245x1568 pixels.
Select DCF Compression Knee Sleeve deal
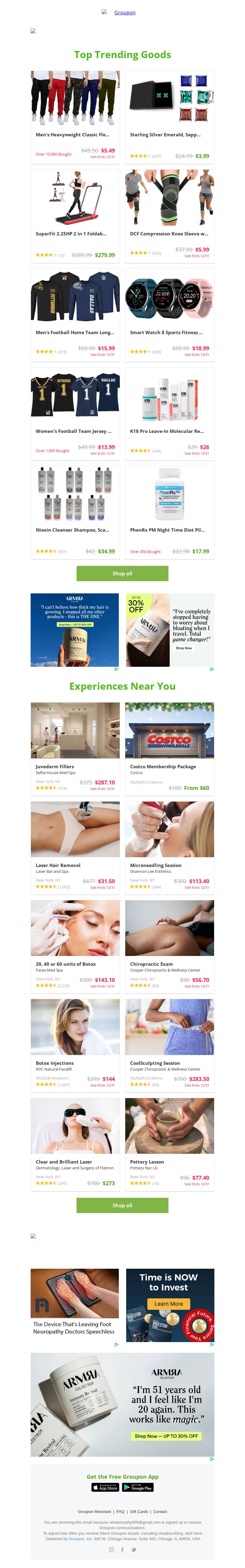coord(169,214)
